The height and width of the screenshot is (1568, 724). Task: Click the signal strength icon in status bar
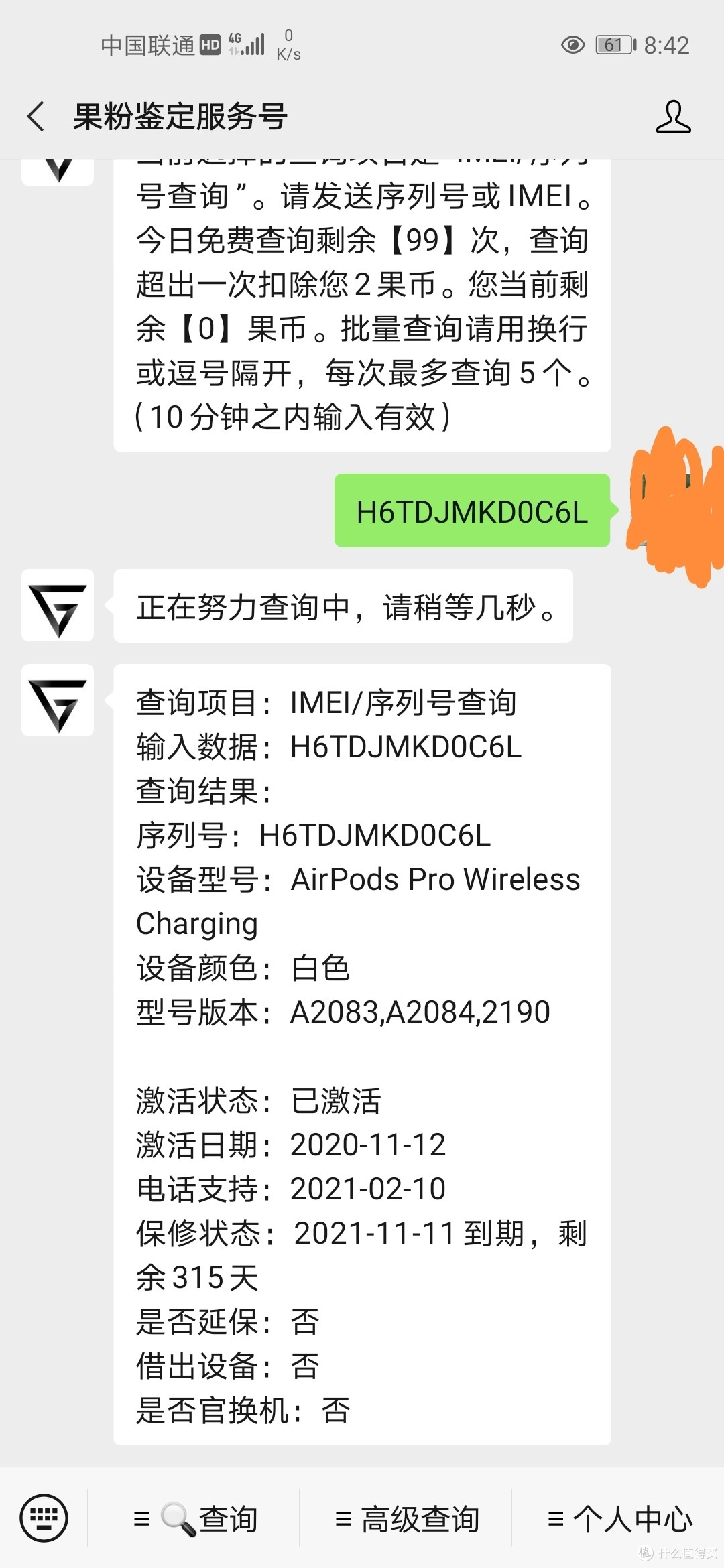click(x=253, y=45)
